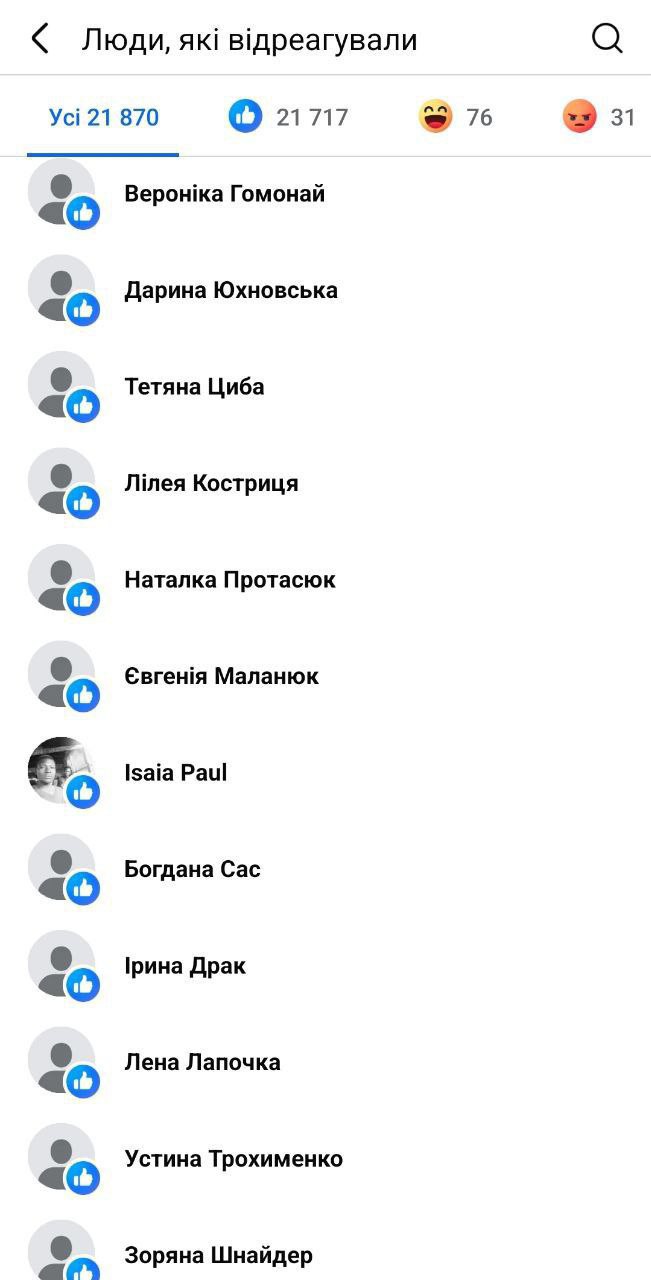This screenshot has width=651, height=1280.
Task: Open Лілея Костриця's profile
Action: pos(325,483)
